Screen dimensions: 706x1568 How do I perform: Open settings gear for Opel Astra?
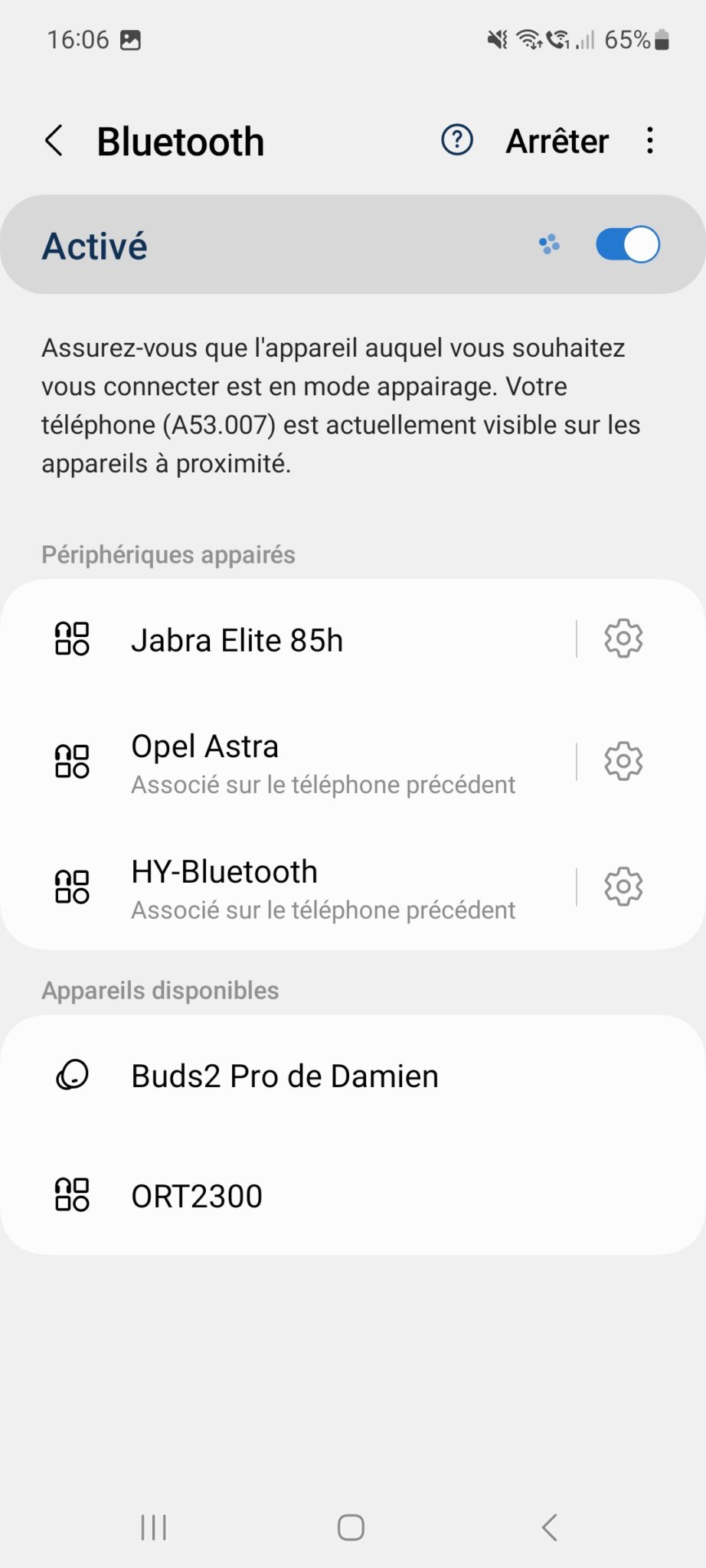pyautogui.click(x=623, y=761)
